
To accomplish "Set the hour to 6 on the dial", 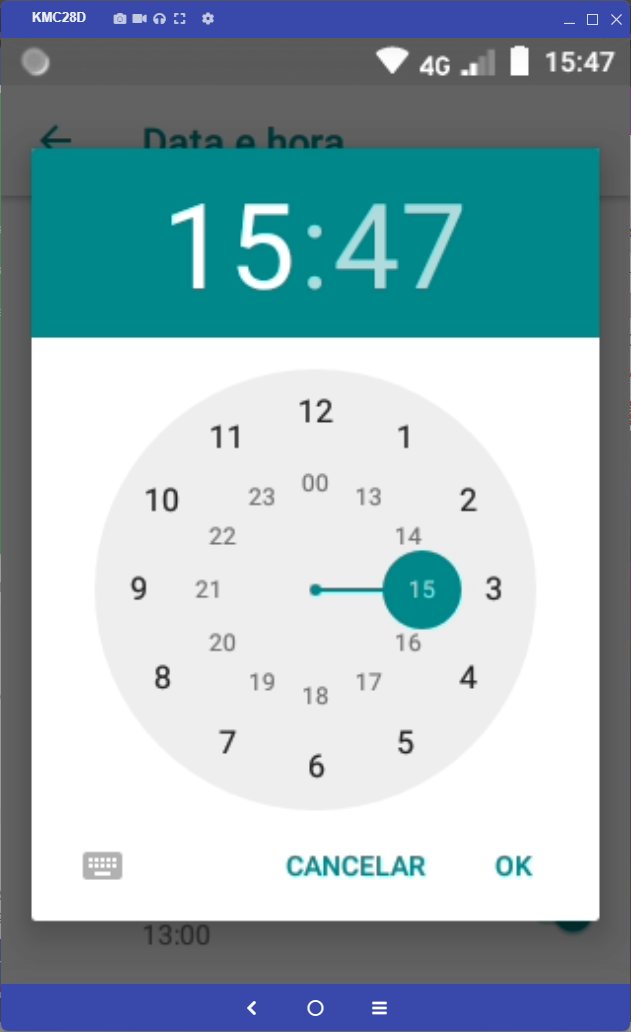I will (x=316, y=767).
